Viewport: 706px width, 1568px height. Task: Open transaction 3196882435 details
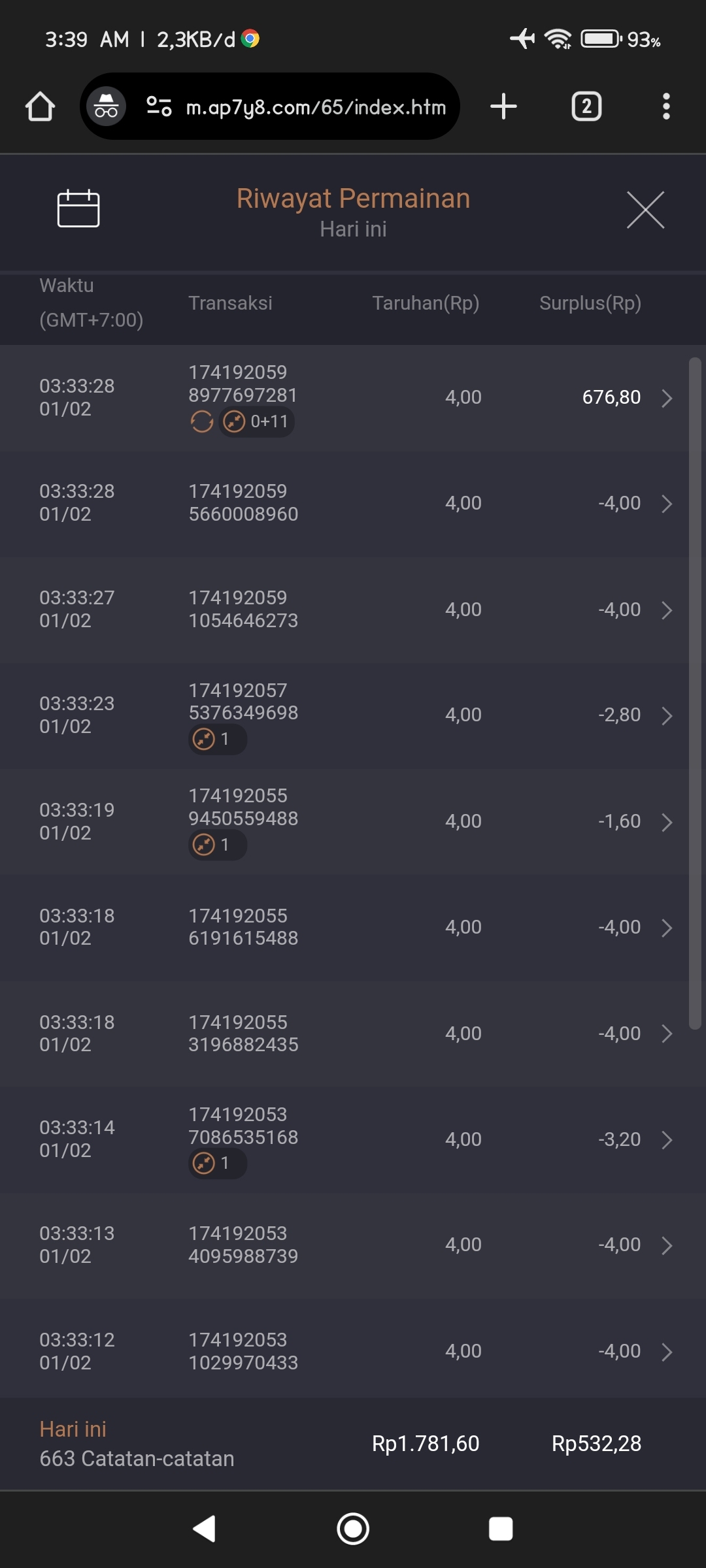pos(353,1034)
